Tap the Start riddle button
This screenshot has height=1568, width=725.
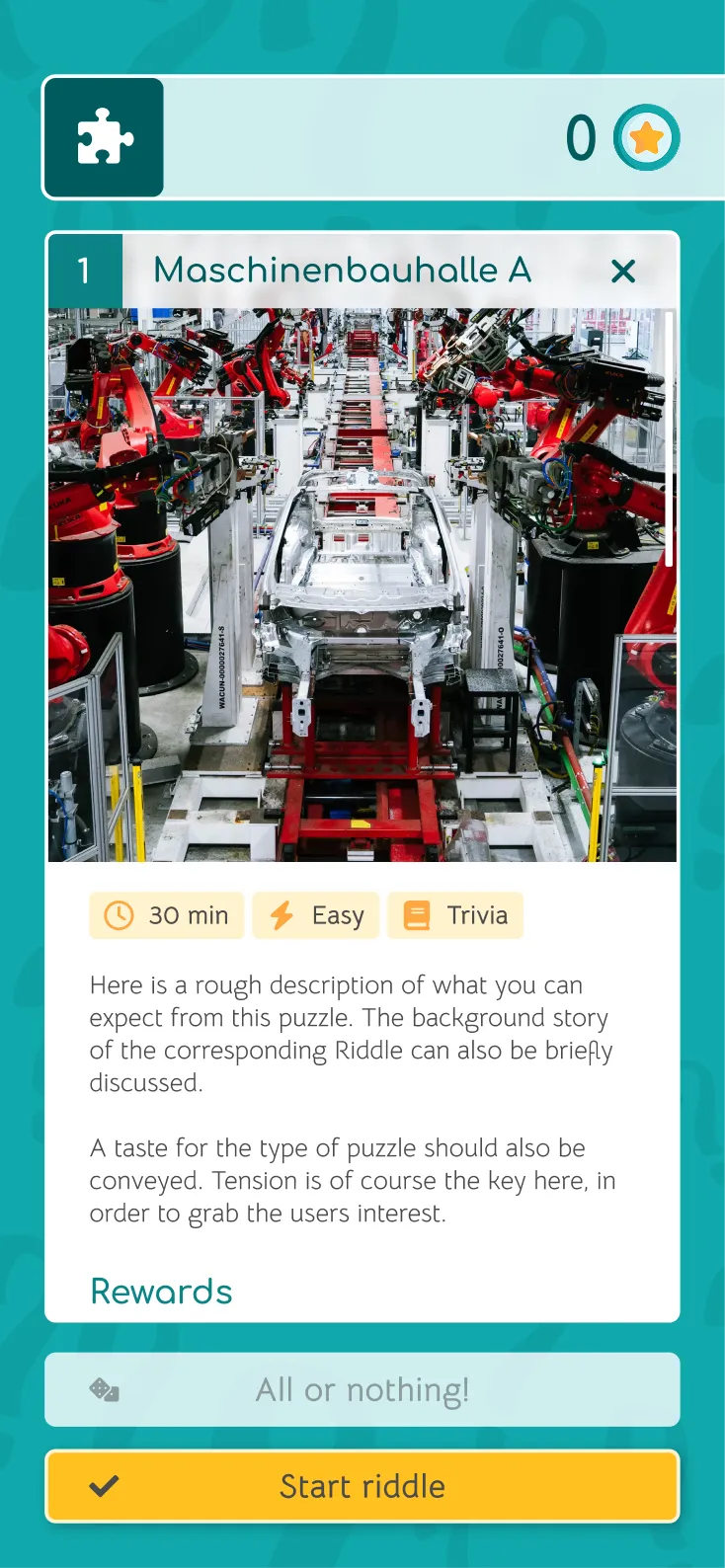tap(362, 1486)
